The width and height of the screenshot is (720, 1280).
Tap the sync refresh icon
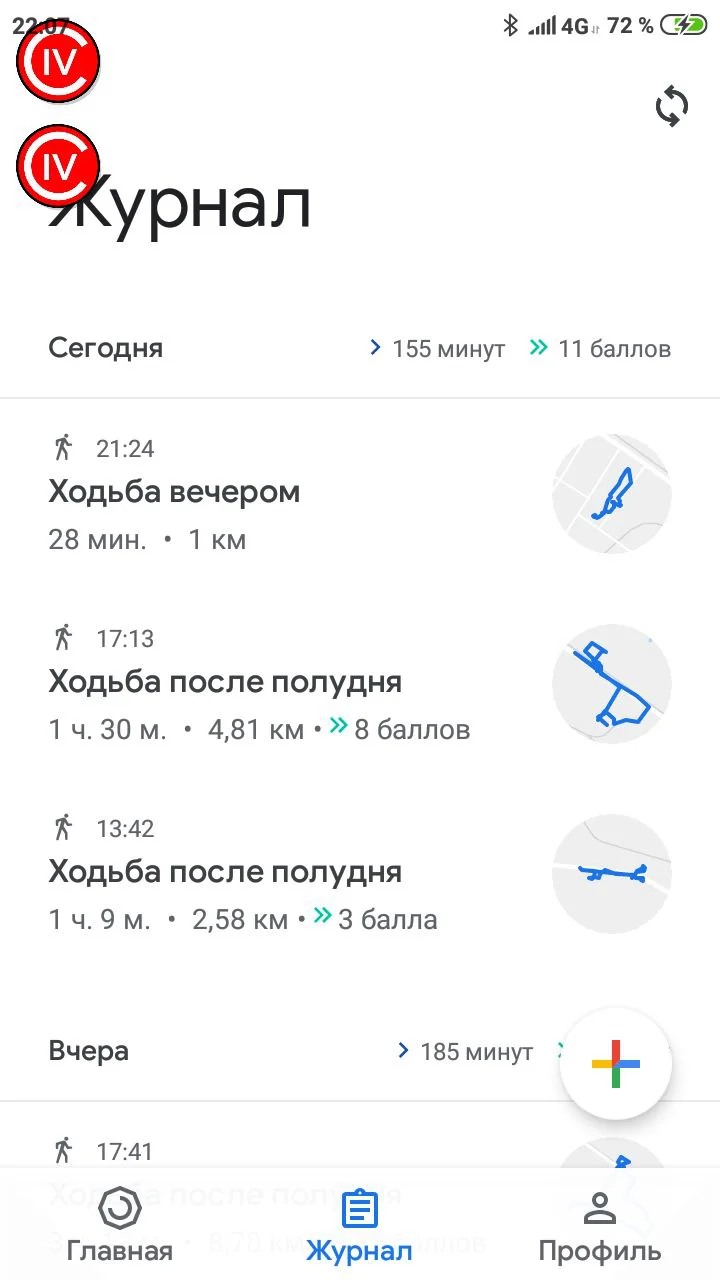point(672,106)
